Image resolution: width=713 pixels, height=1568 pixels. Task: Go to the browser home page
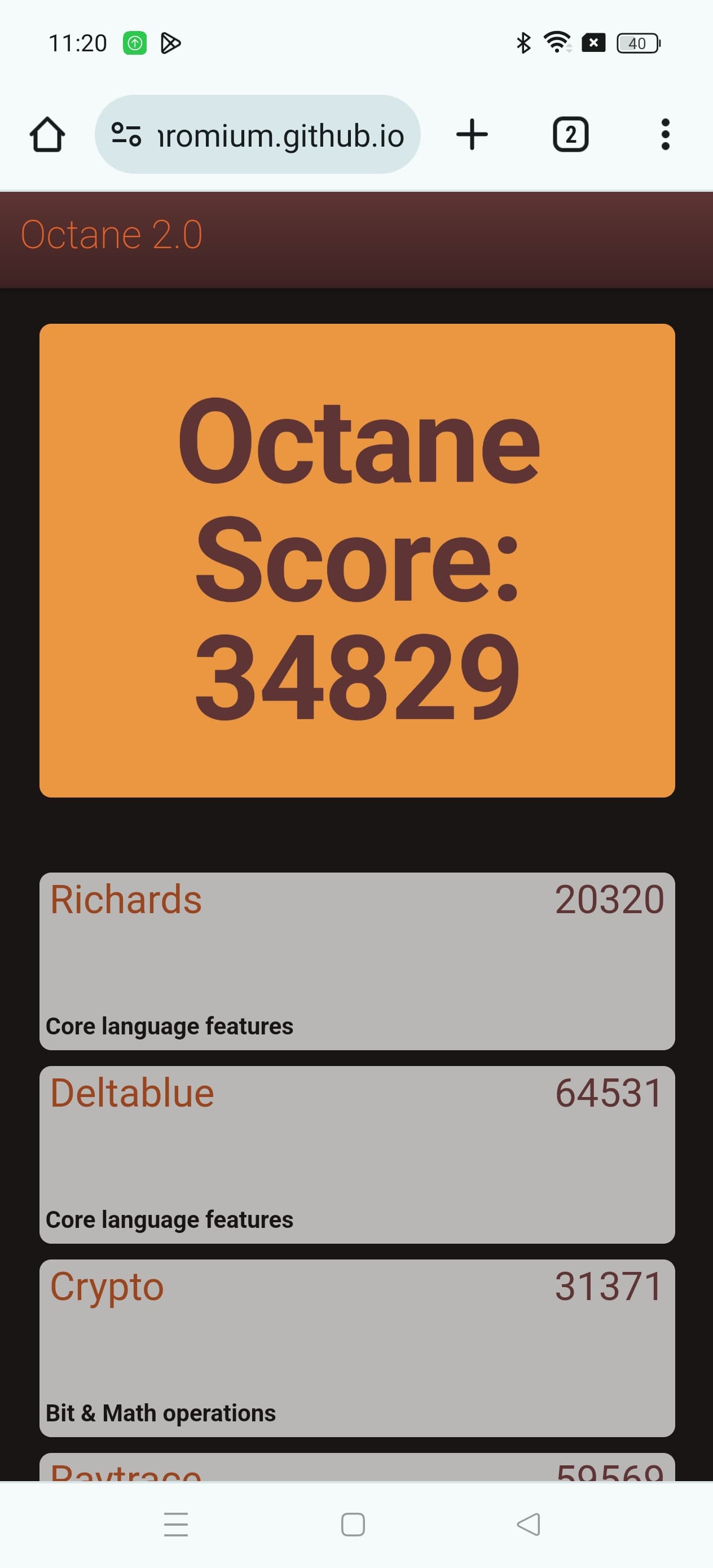[x=47, y=135]
